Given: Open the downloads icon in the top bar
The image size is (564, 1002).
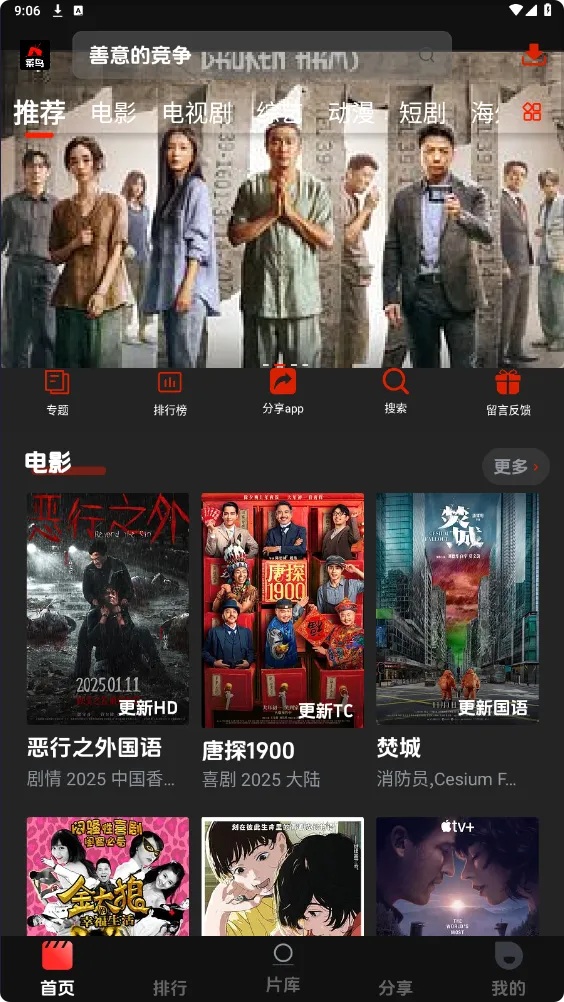Looking at the screenshot, I should [534, 55].
